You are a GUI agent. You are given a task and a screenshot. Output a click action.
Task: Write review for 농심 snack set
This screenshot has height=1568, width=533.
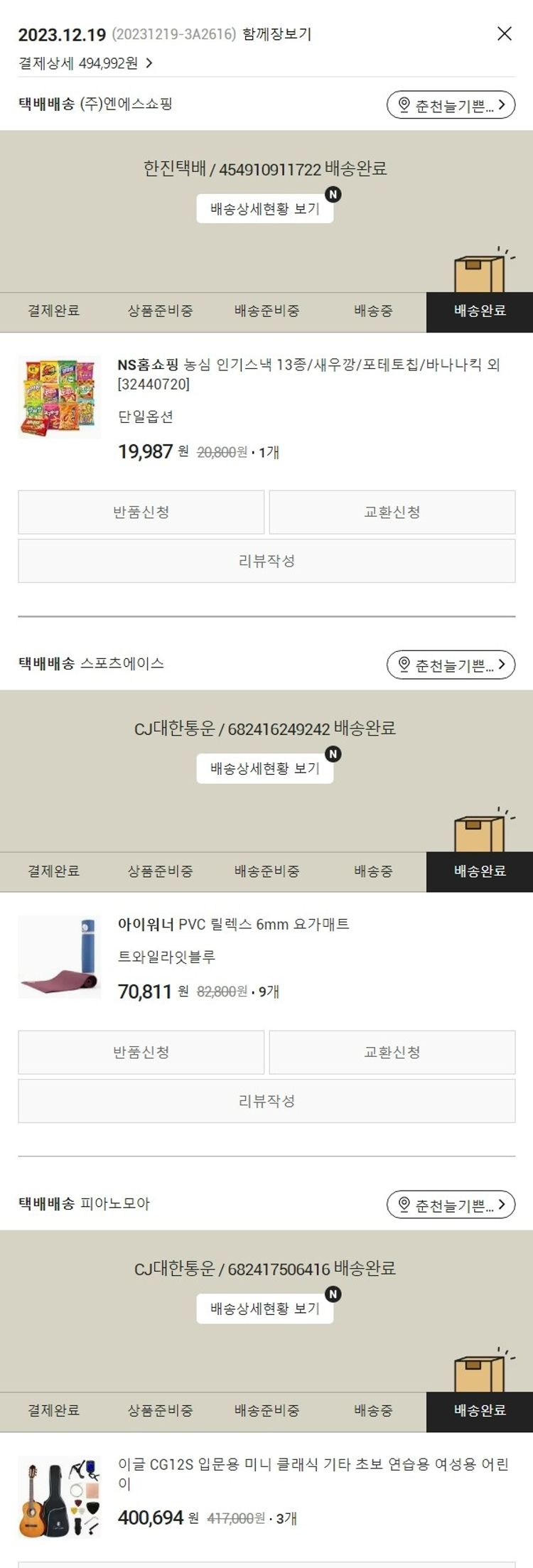[x=266, y=561]
